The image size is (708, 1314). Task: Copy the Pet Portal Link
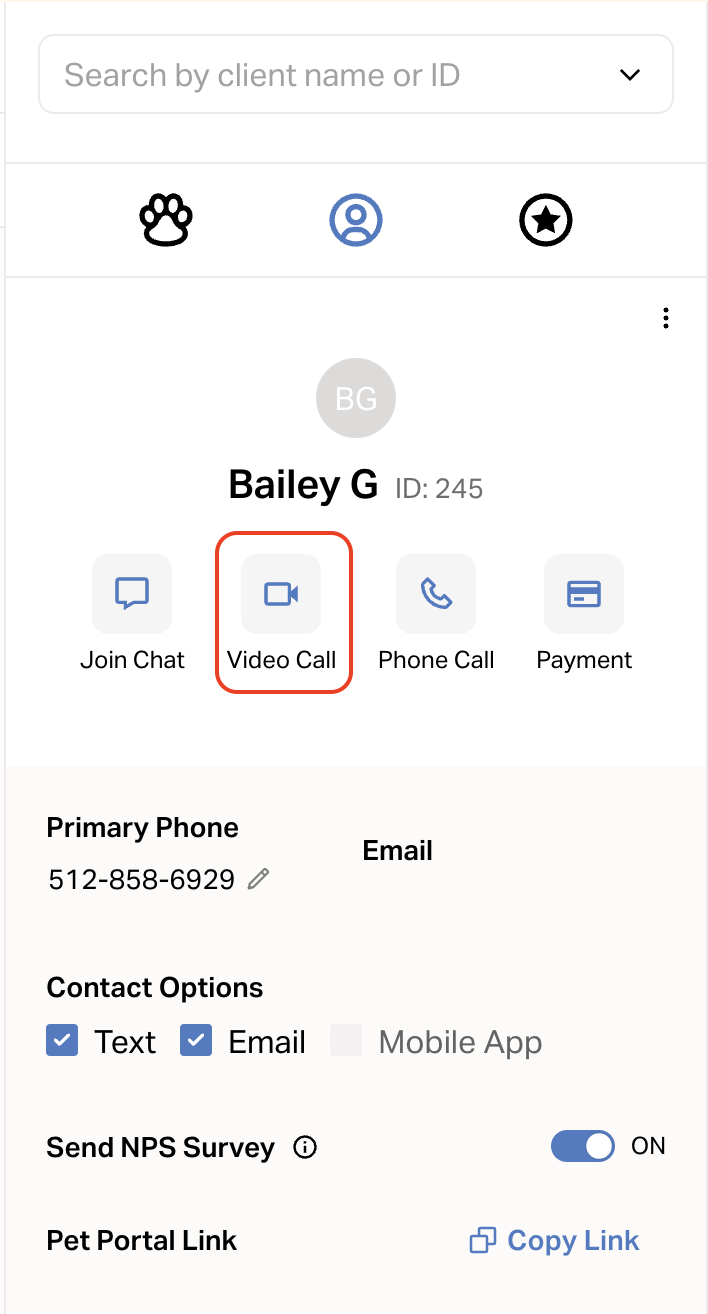[555, 1241]
